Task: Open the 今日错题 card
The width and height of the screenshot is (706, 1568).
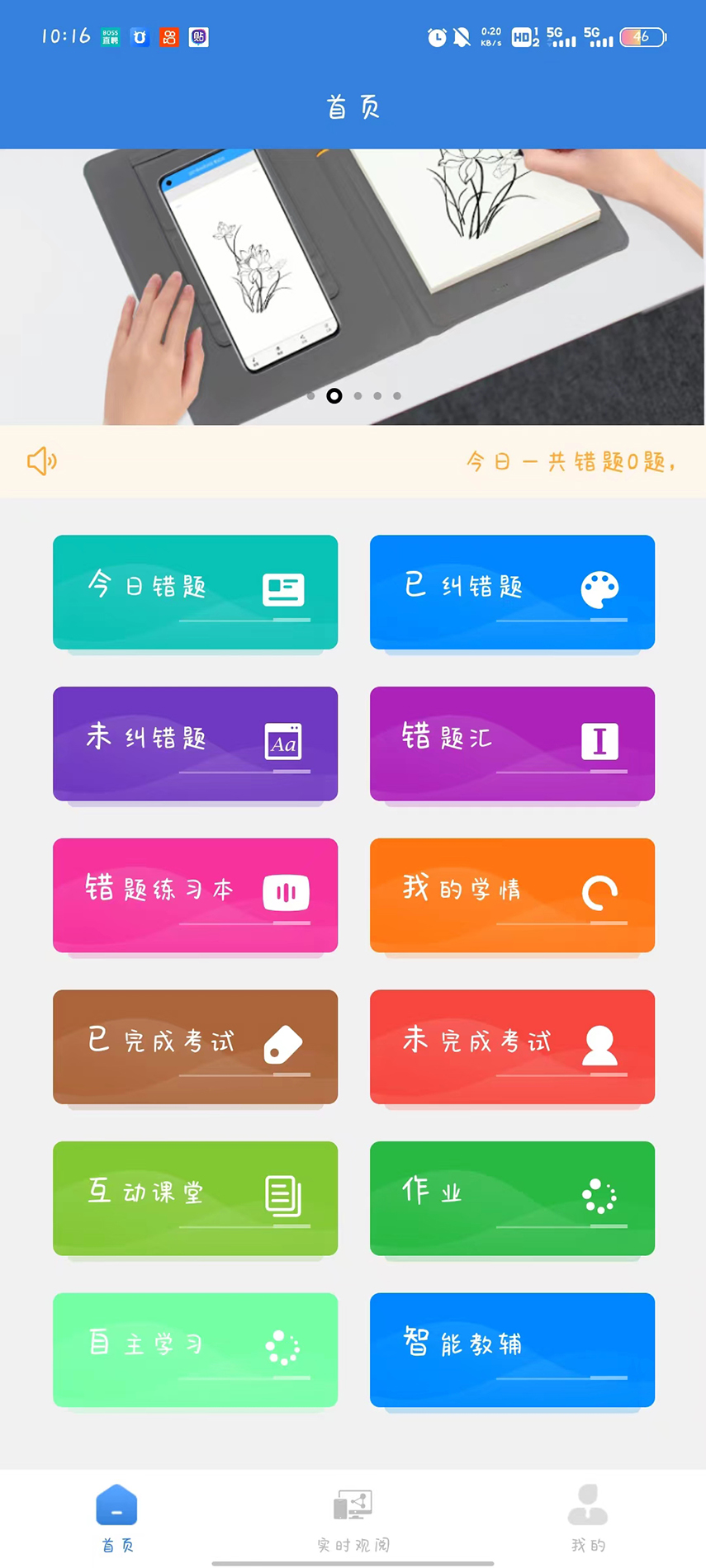Action: point(195,592)
